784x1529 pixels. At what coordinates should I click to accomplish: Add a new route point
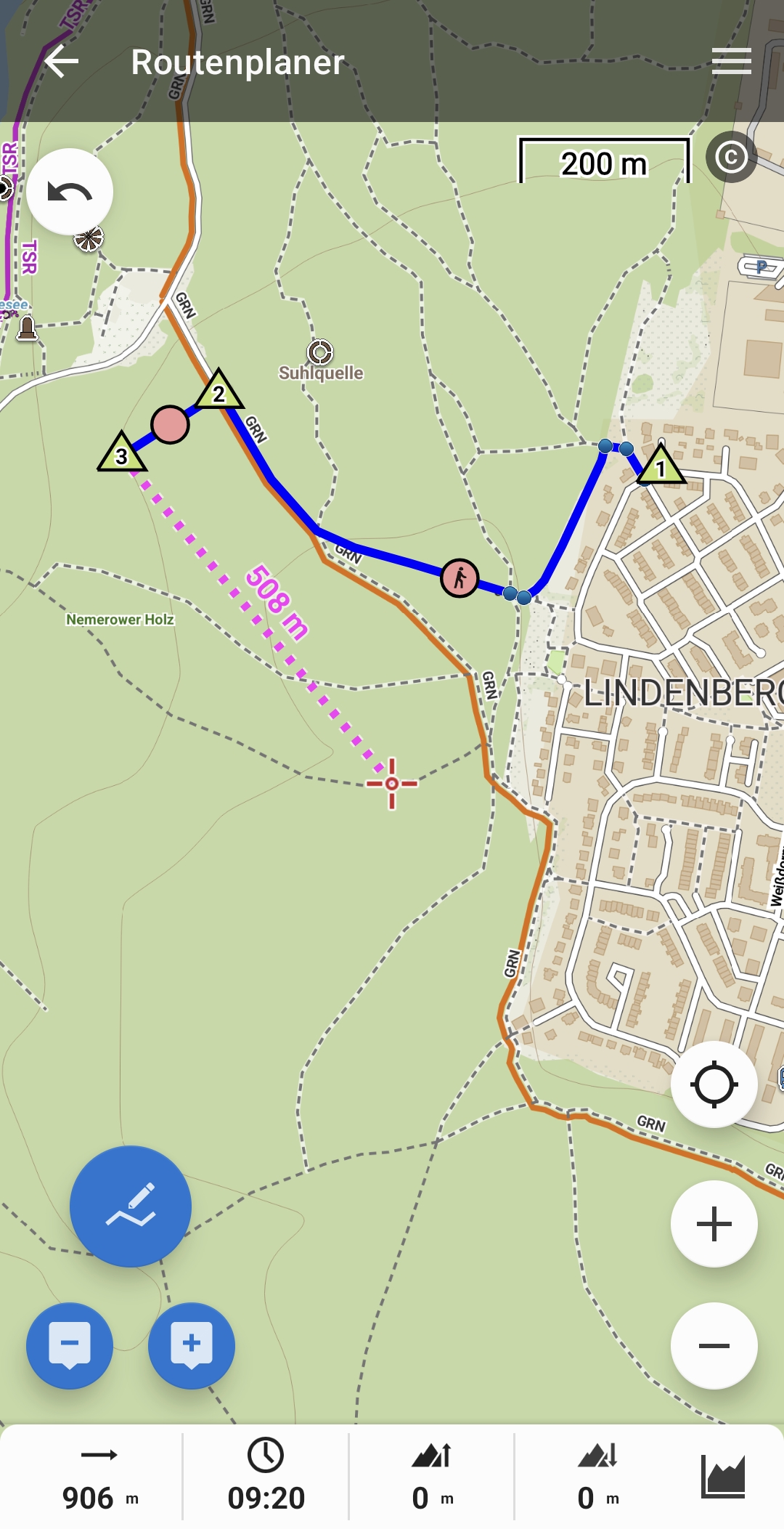(192, 1345)
